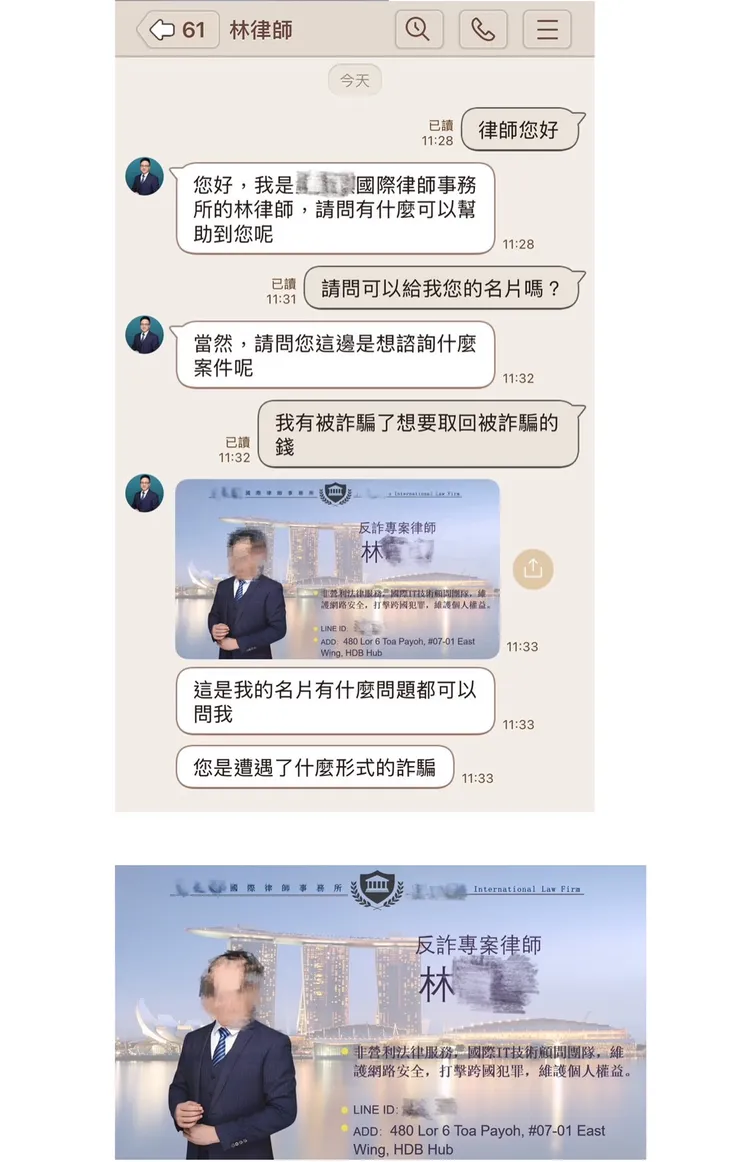Screen dimensions: 750x1162
Task: Tap the 律師您好 message bubble
Action: tap(519, 130)
